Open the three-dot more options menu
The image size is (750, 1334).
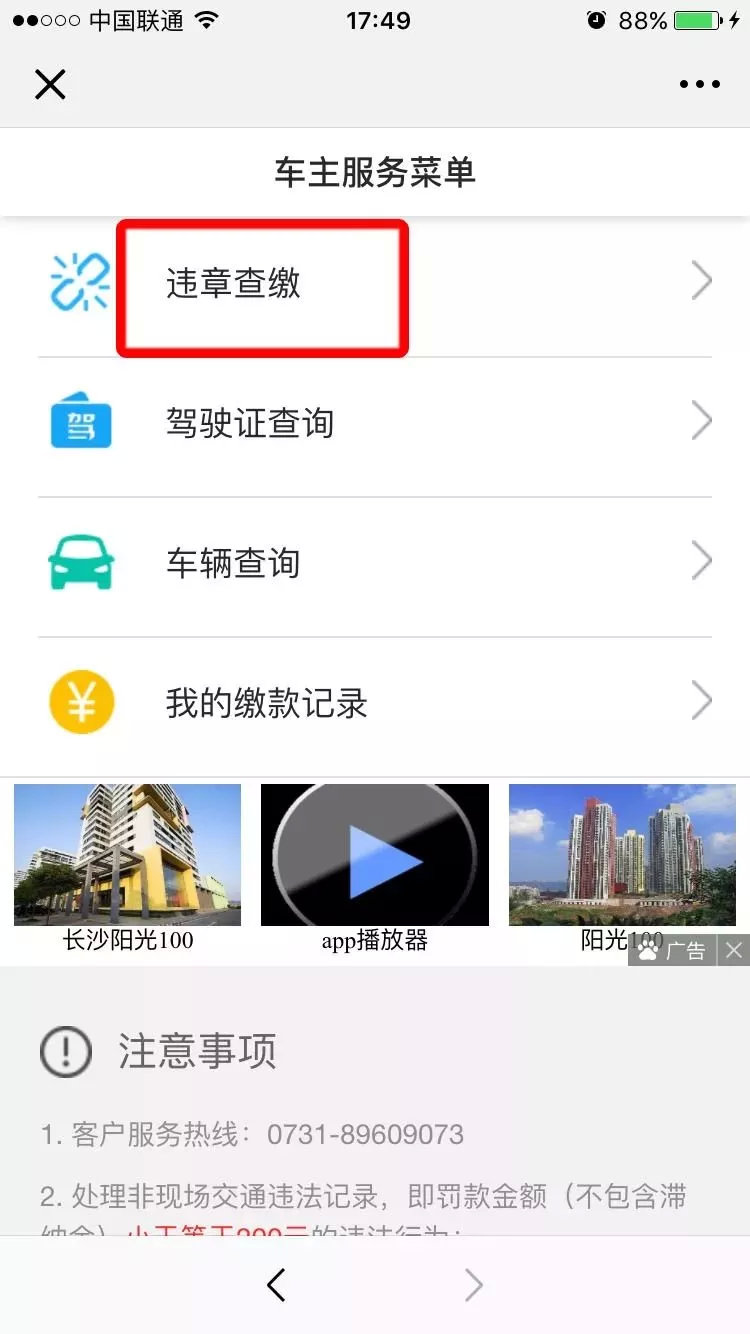tap(699, 84)
